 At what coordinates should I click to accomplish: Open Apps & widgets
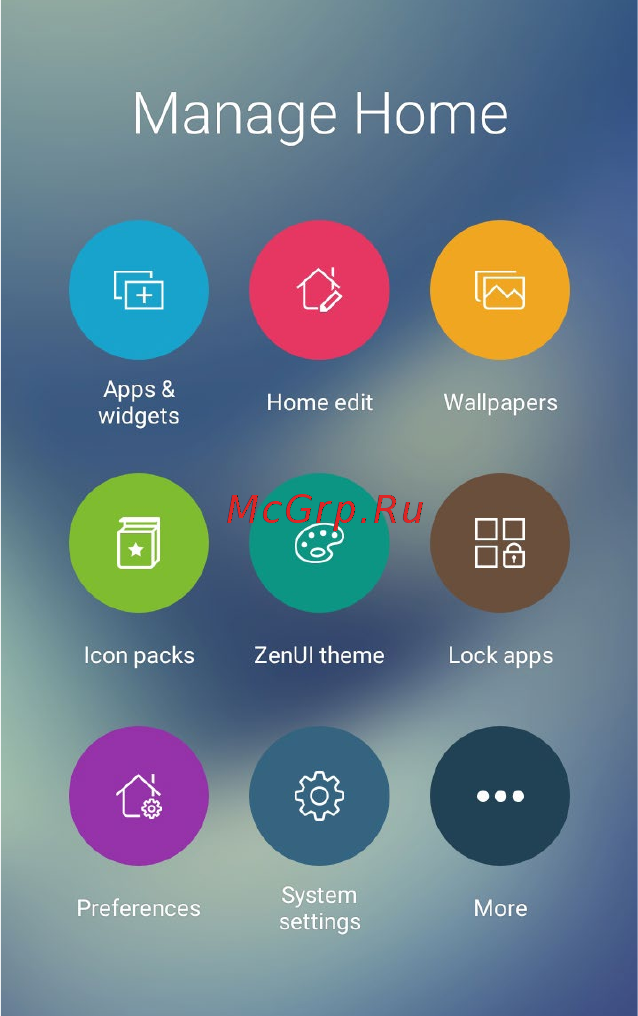(x=138, y=290)
